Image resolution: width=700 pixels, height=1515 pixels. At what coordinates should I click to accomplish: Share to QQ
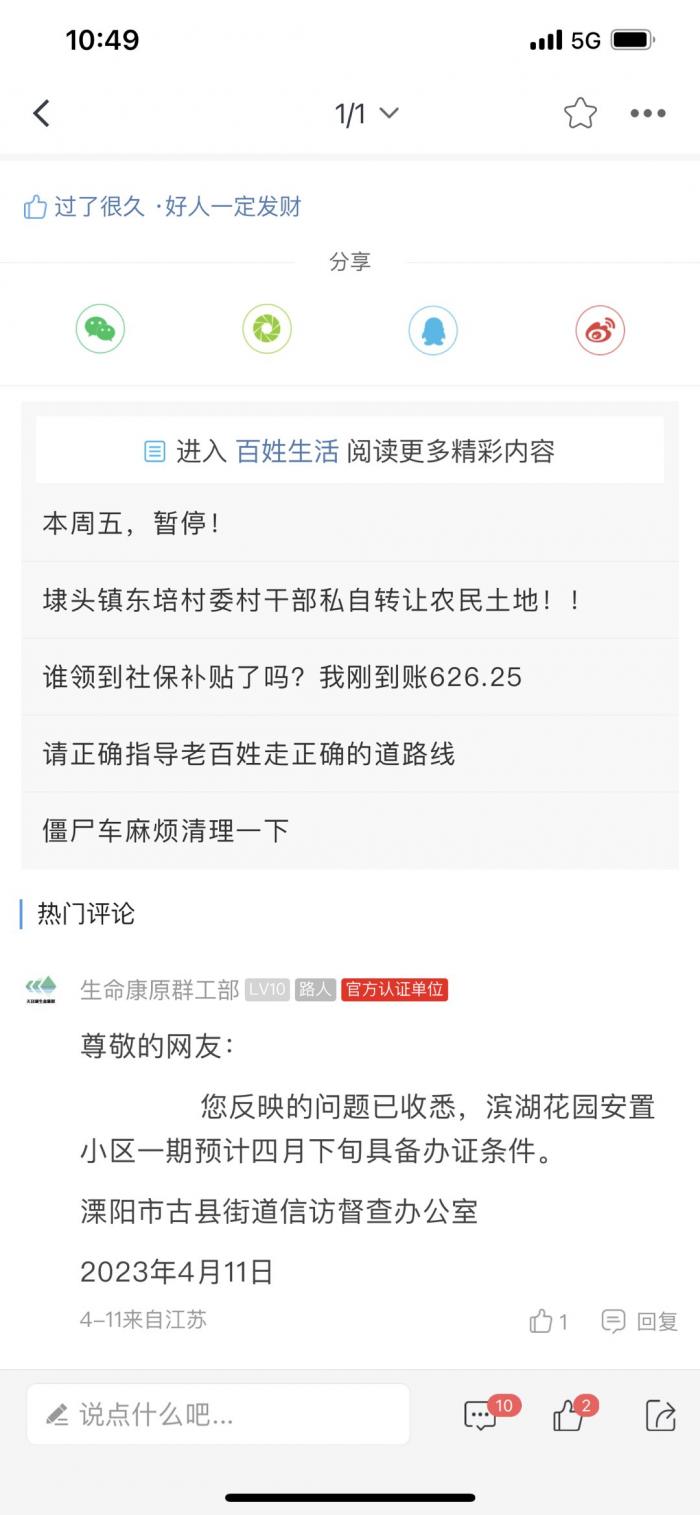pos(433,330)
